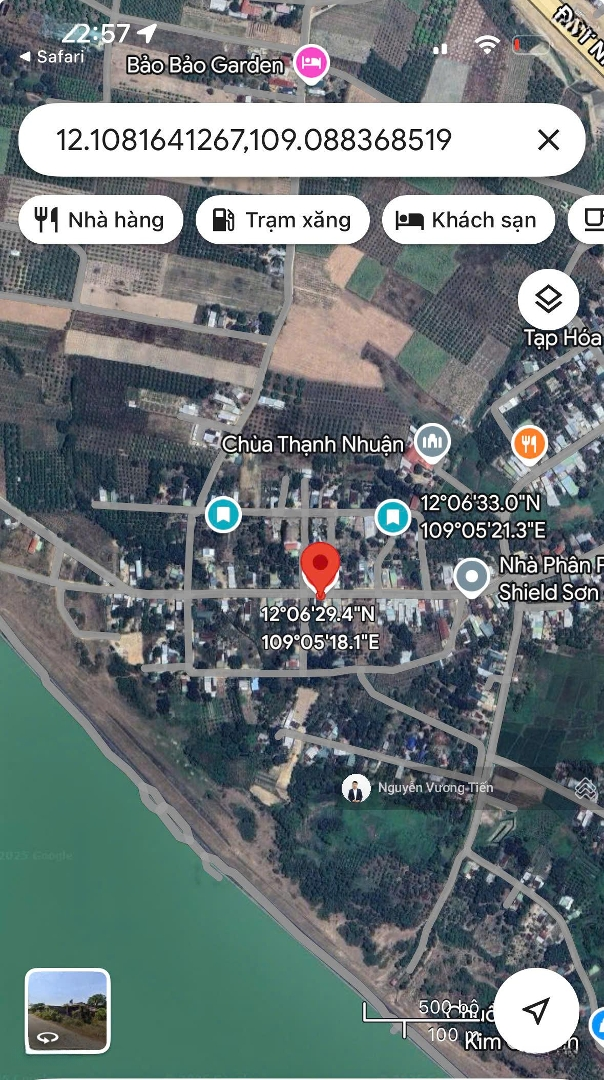Select the Chùa Thạnh Nhuận temple marker
Image resolution: width=604 pixels, height=1080 pixels.
pos(432,440)
